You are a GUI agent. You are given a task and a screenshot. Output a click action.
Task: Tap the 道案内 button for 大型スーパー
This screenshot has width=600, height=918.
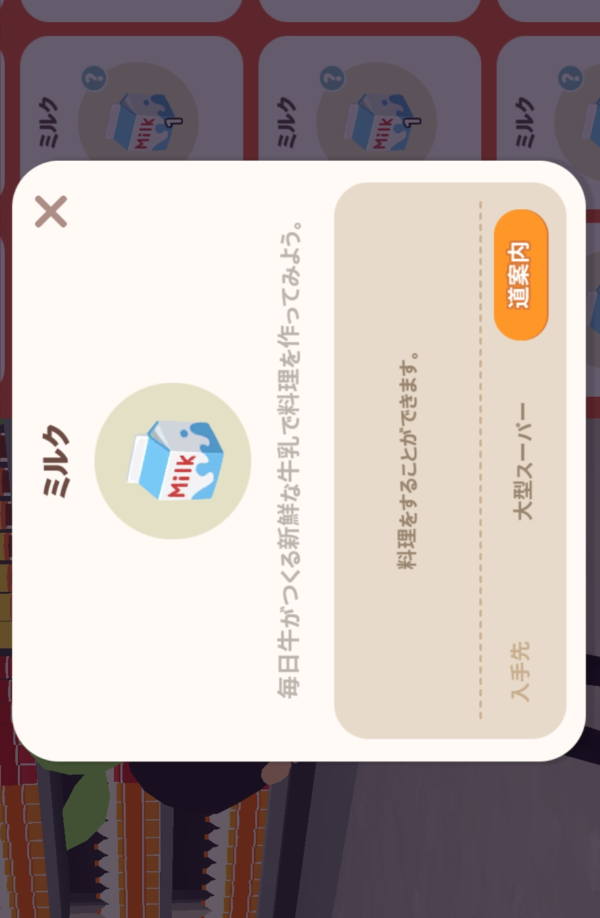coord(521,275)
